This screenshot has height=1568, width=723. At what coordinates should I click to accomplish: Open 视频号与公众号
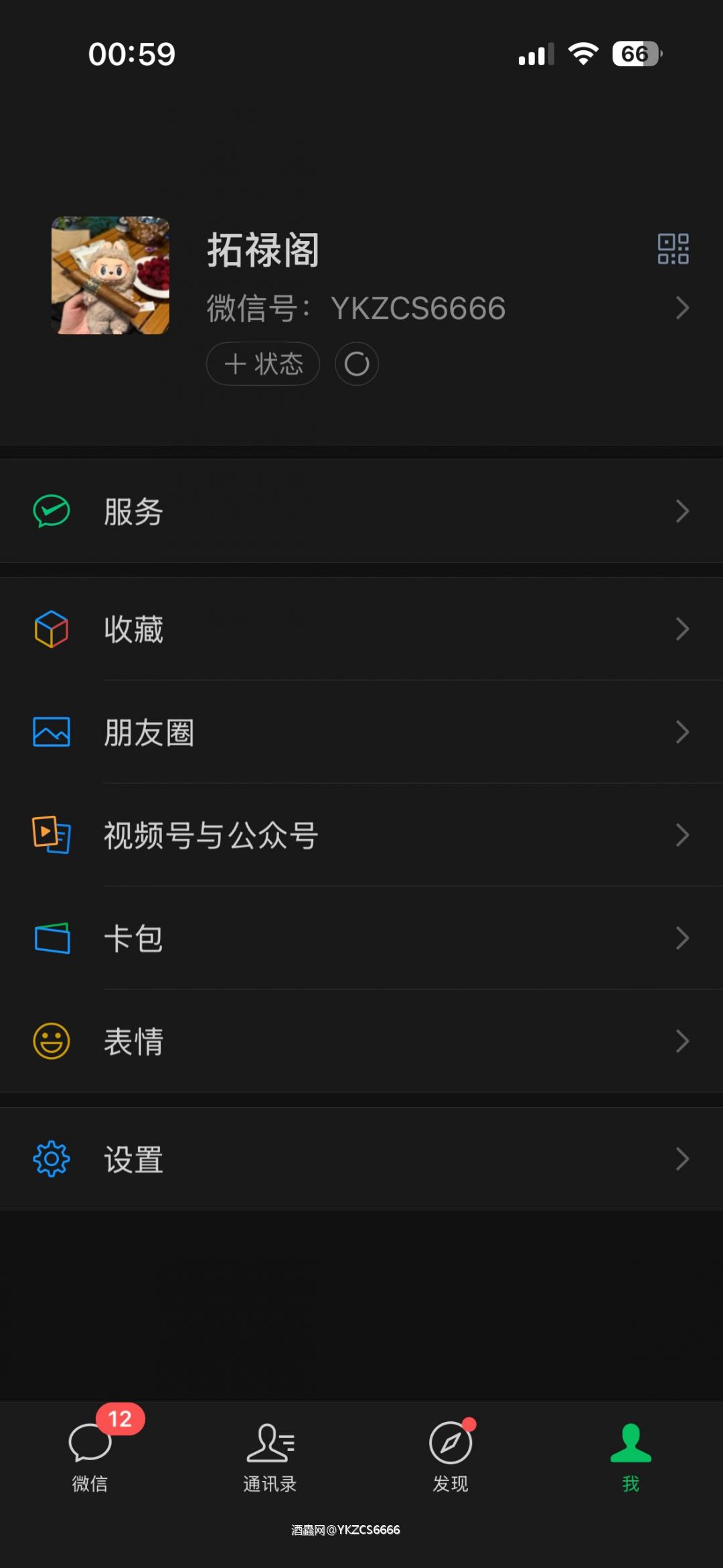[x=361, y=835]
